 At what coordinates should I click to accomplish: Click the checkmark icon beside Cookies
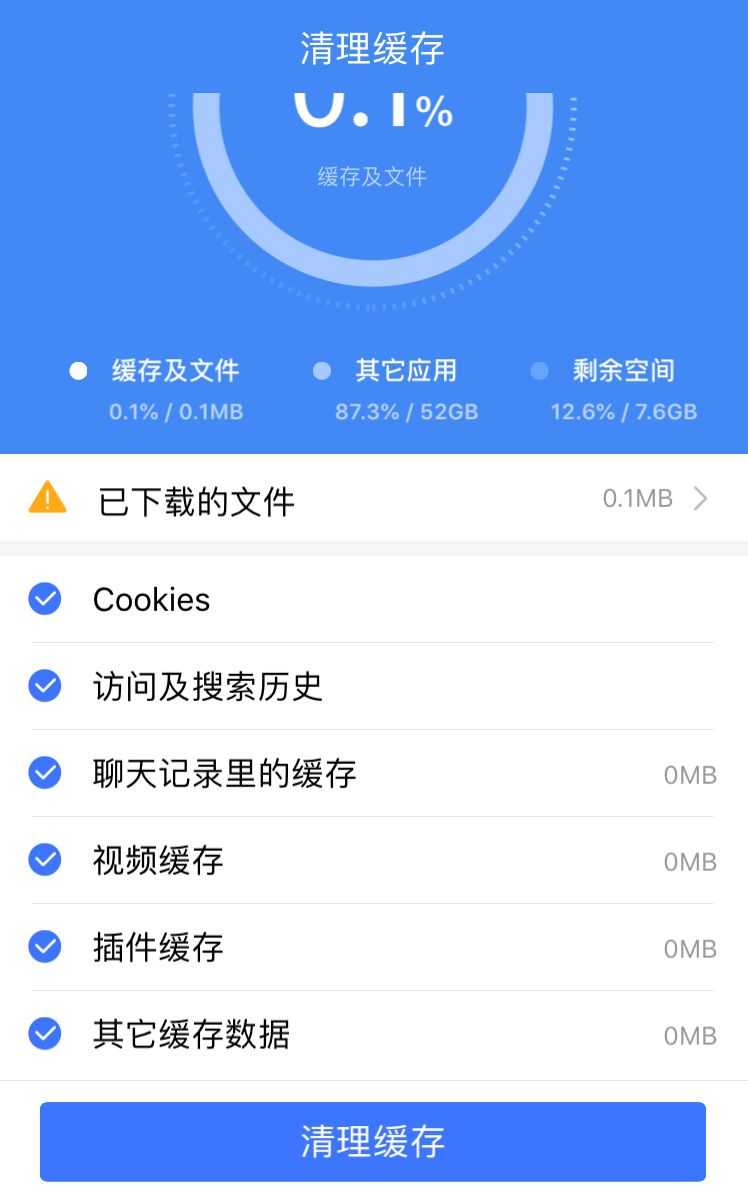pos(45,598)
